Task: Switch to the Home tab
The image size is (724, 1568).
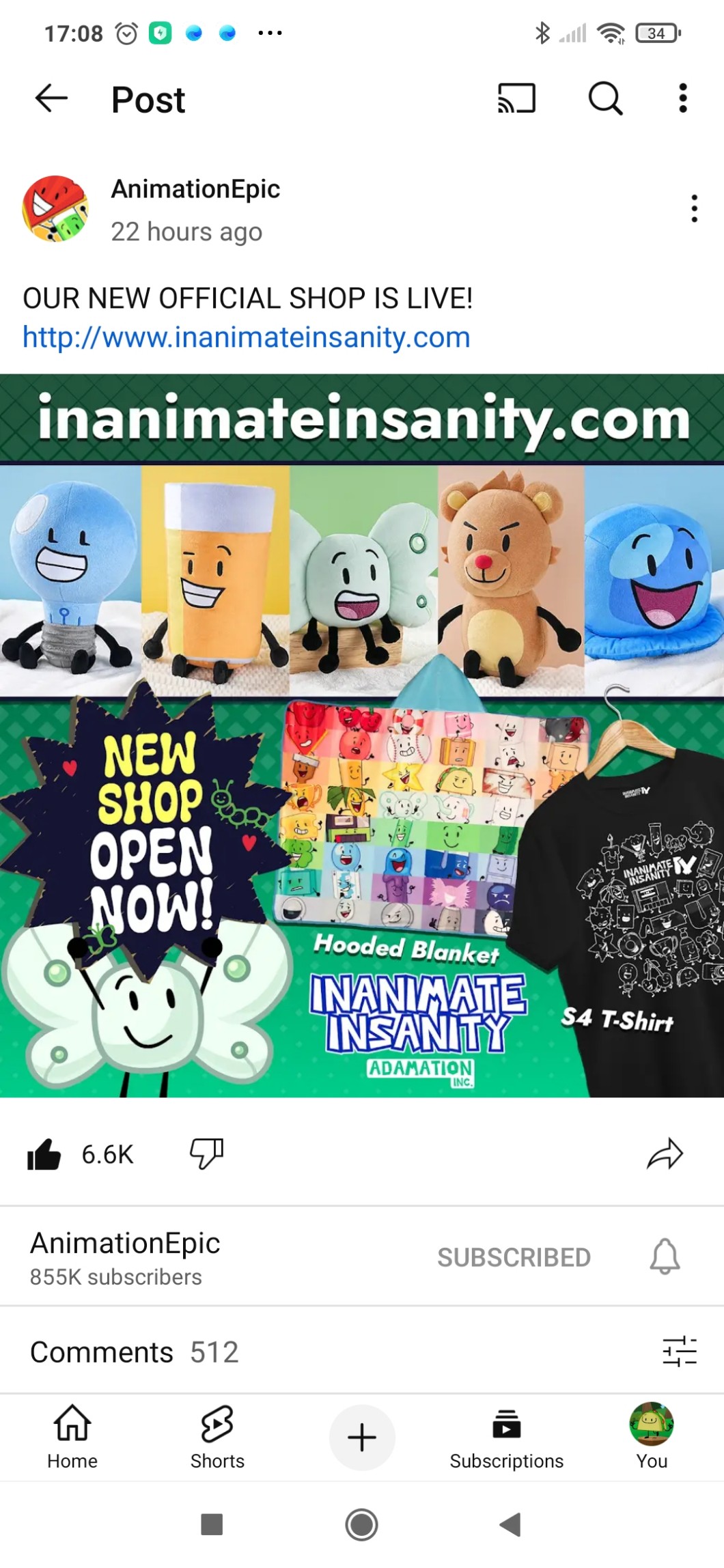Action: pyautogui.click(x=72, y=1437)
